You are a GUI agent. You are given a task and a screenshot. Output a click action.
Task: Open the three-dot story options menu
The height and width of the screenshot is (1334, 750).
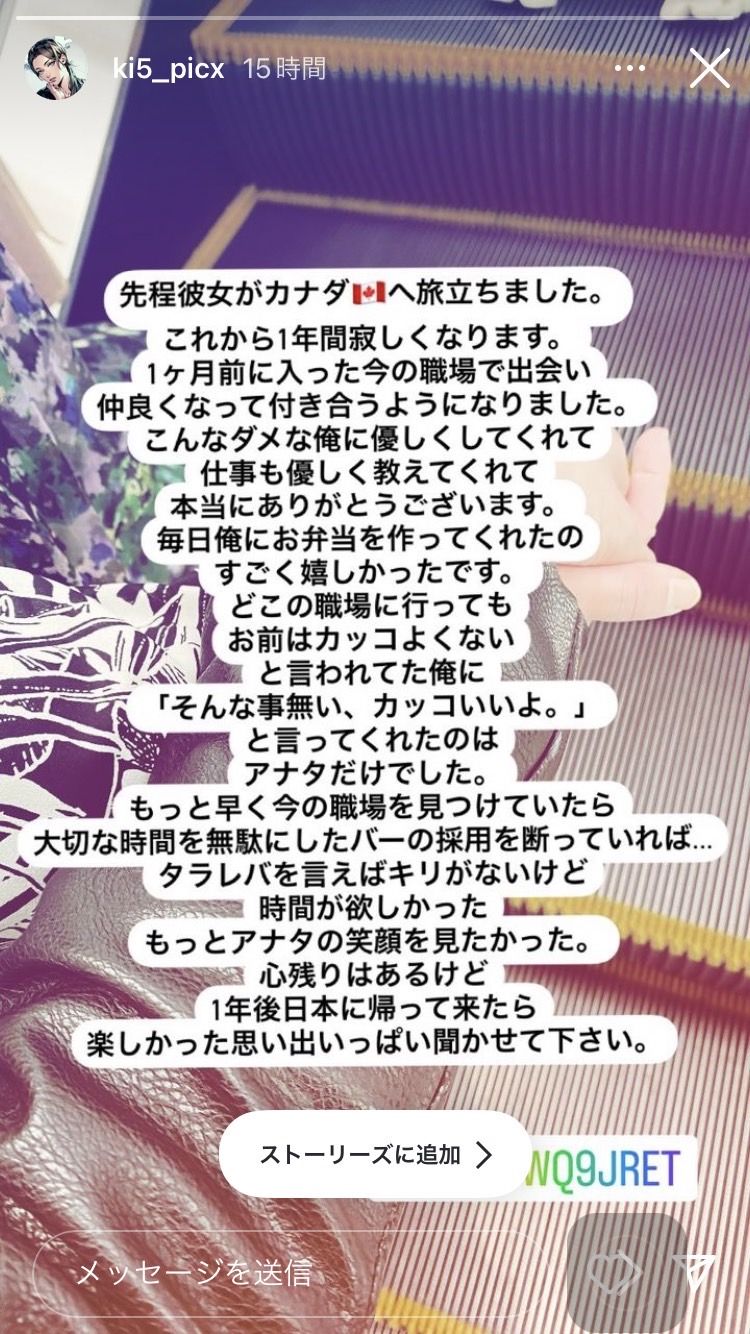pos(630,69)
